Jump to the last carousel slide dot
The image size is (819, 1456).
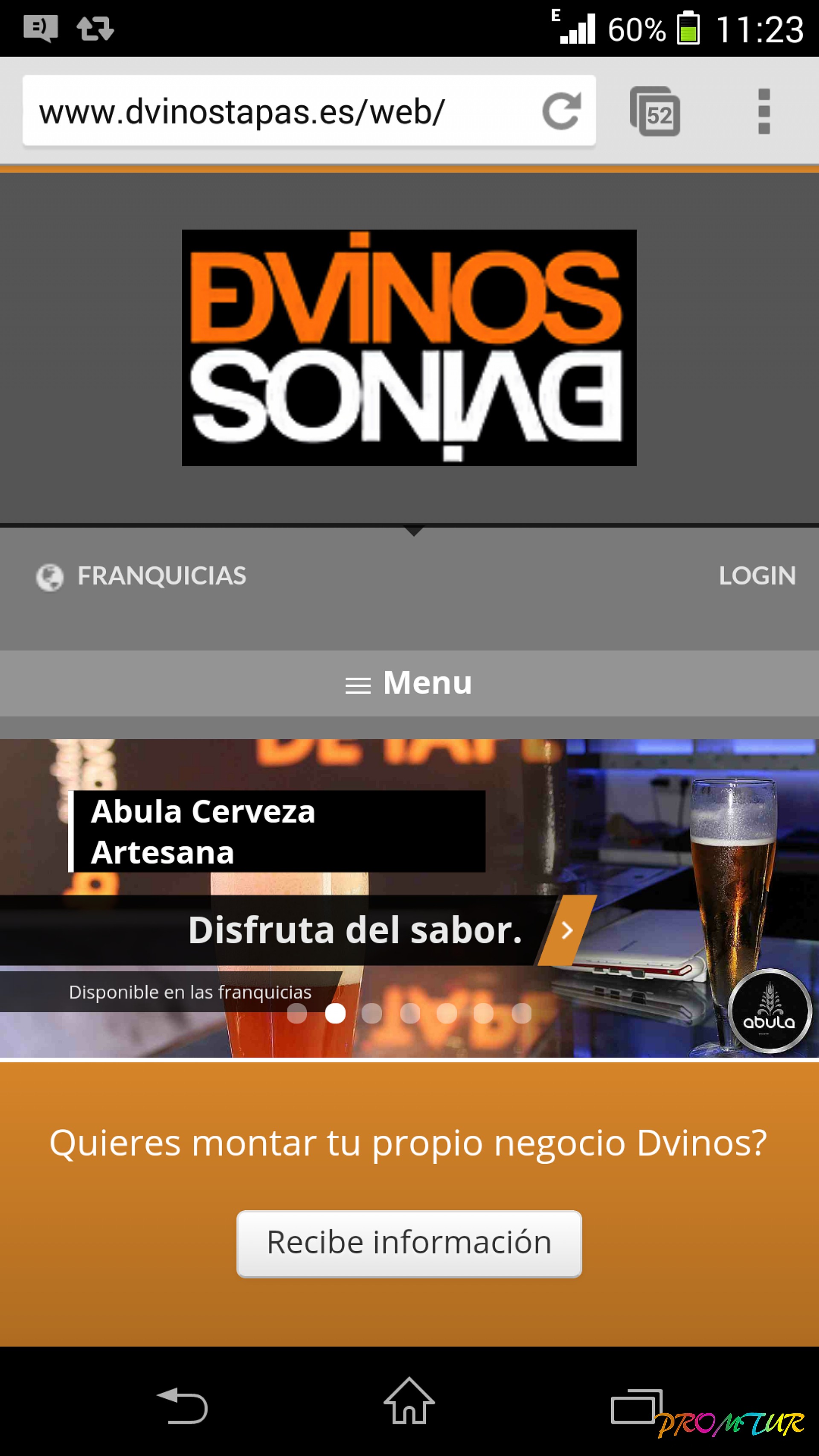(x=521, y=1014)
